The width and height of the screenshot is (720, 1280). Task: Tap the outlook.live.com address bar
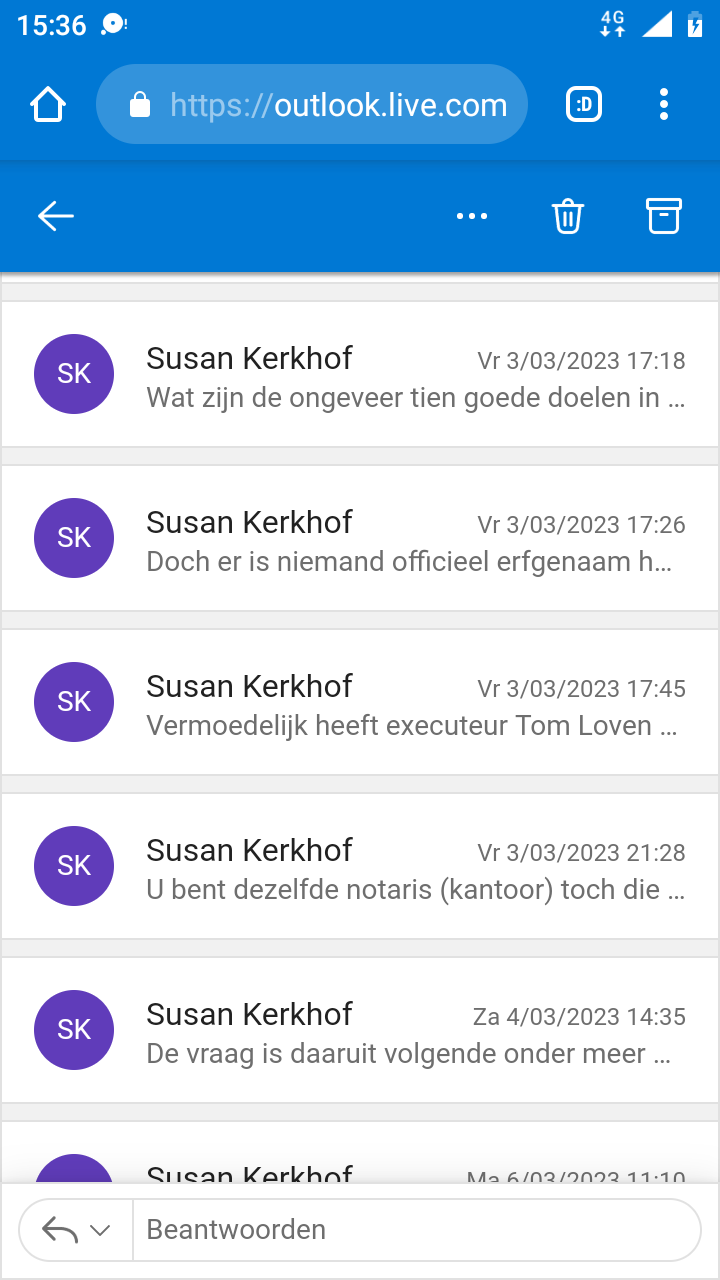(x=312, y=104)
